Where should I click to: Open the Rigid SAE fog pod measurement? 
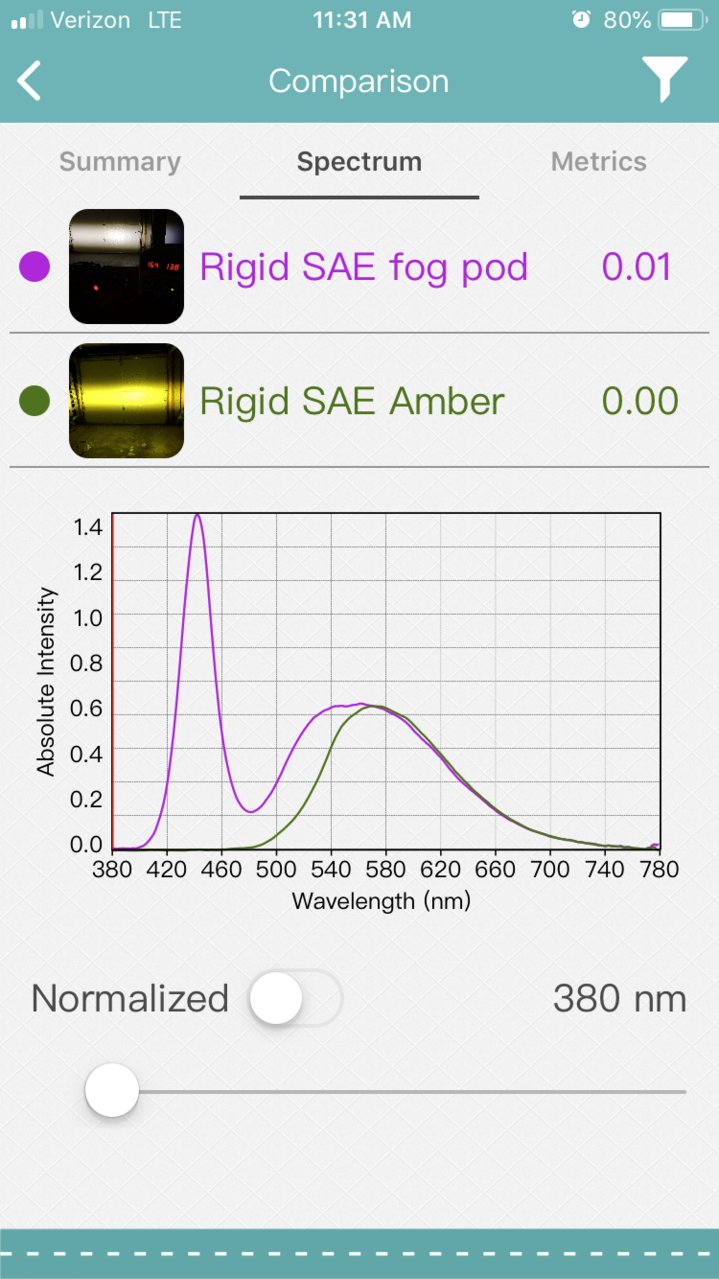359,267
